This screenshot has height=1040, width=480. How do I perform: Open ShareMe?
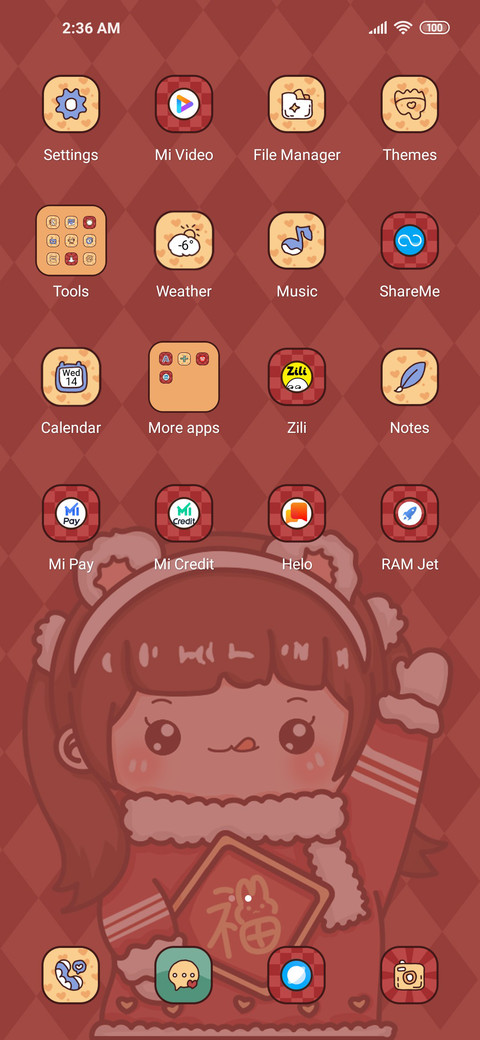(x=409, y=240)
